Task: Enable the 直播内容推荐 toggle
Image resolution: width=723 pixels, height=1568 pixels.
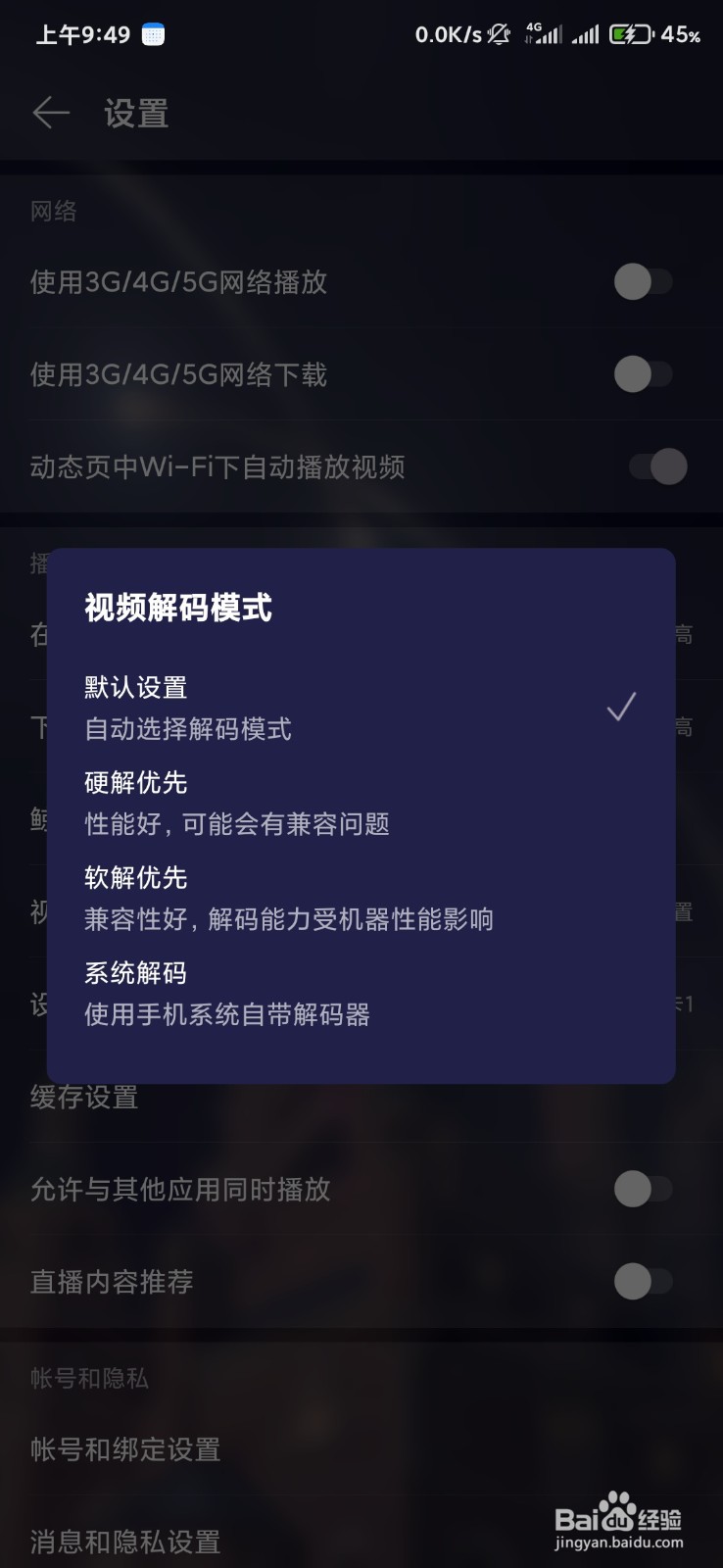Action: click(x=642, y=1282)
